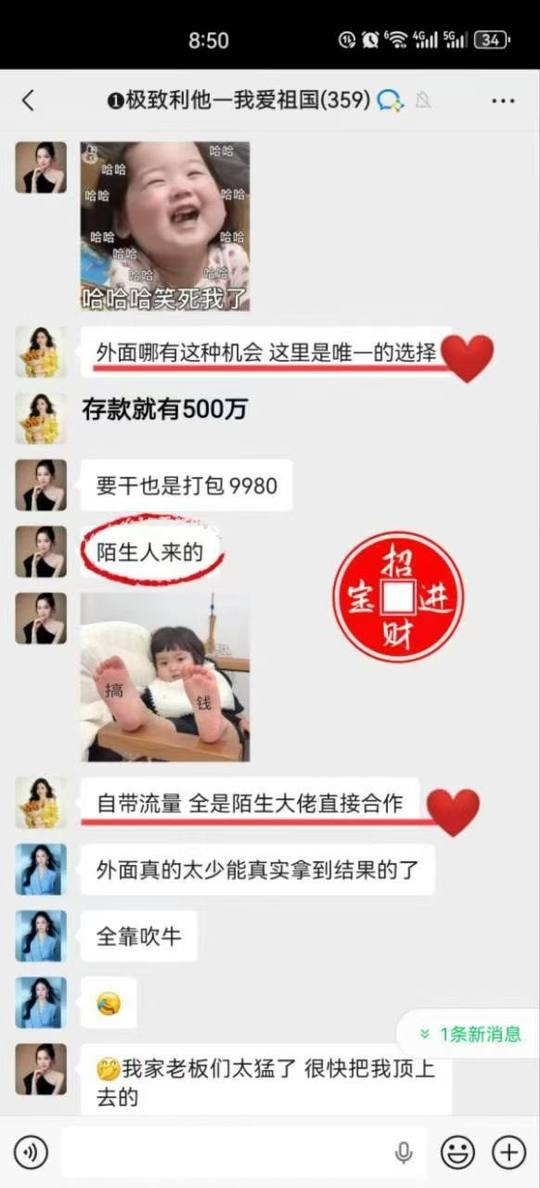Image resolution: width=540 pixels, height=1188 pixels.
Task: Open the emoji picker
Action: pos(458,1152)
